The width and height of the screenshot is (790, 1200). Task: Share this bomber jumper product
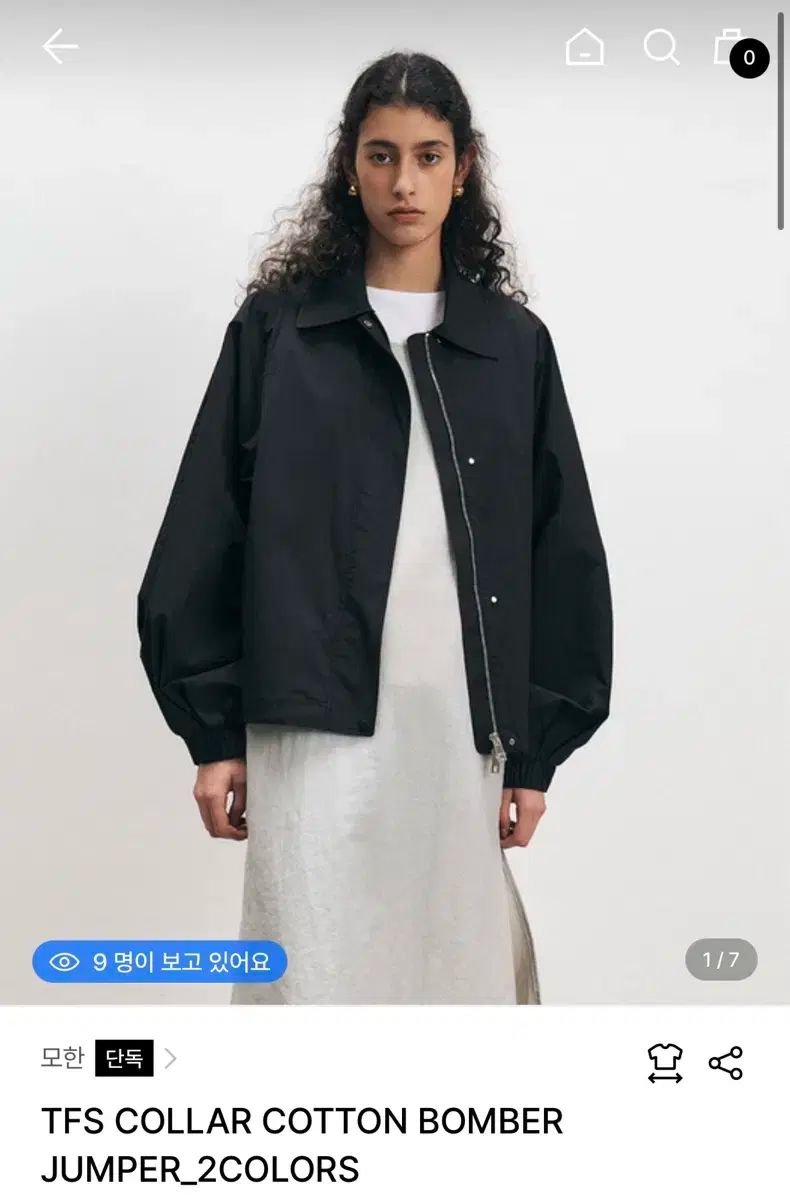pyautogui.click(x=726, y=1062)
